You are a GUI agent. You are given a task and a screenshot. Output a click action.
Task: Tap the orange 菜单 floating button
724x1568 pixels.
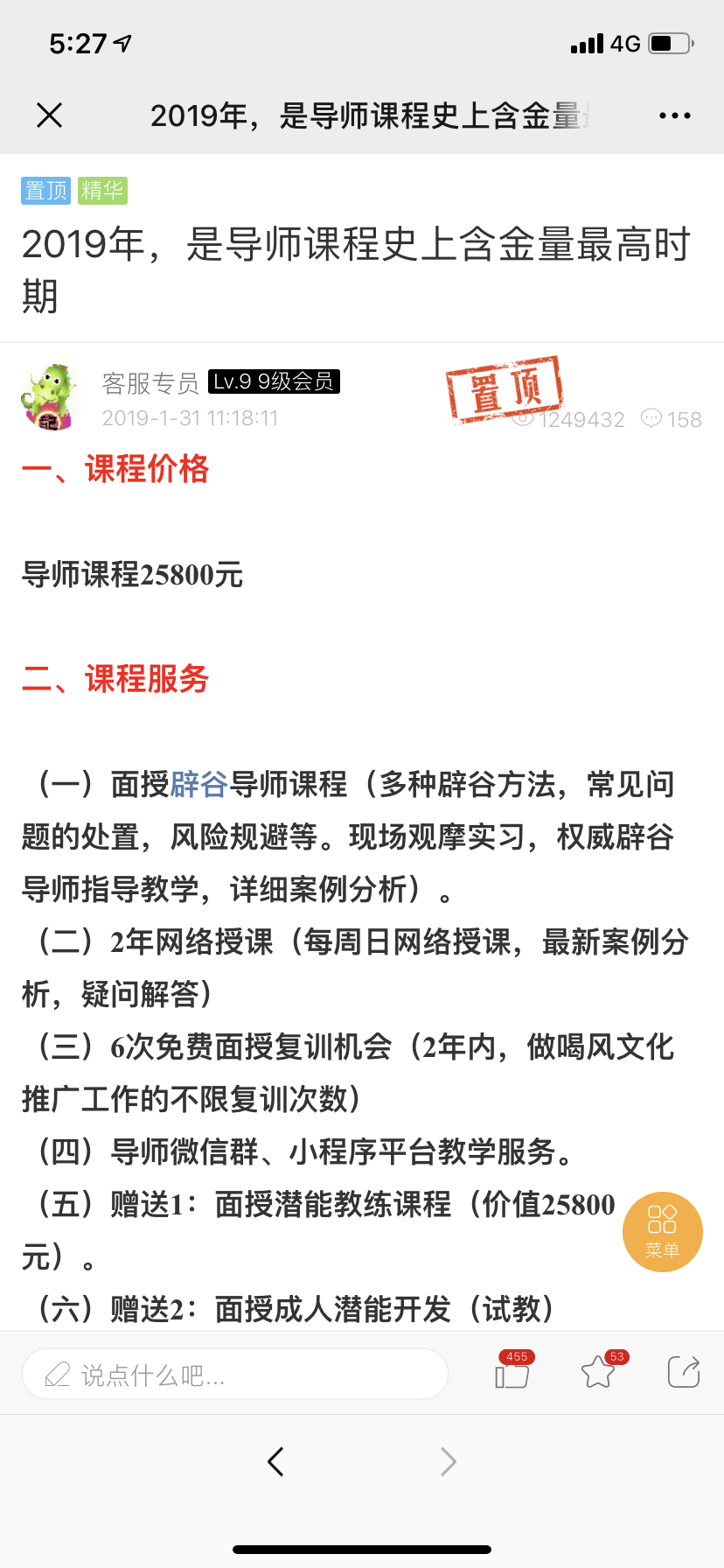point(662,1232)
